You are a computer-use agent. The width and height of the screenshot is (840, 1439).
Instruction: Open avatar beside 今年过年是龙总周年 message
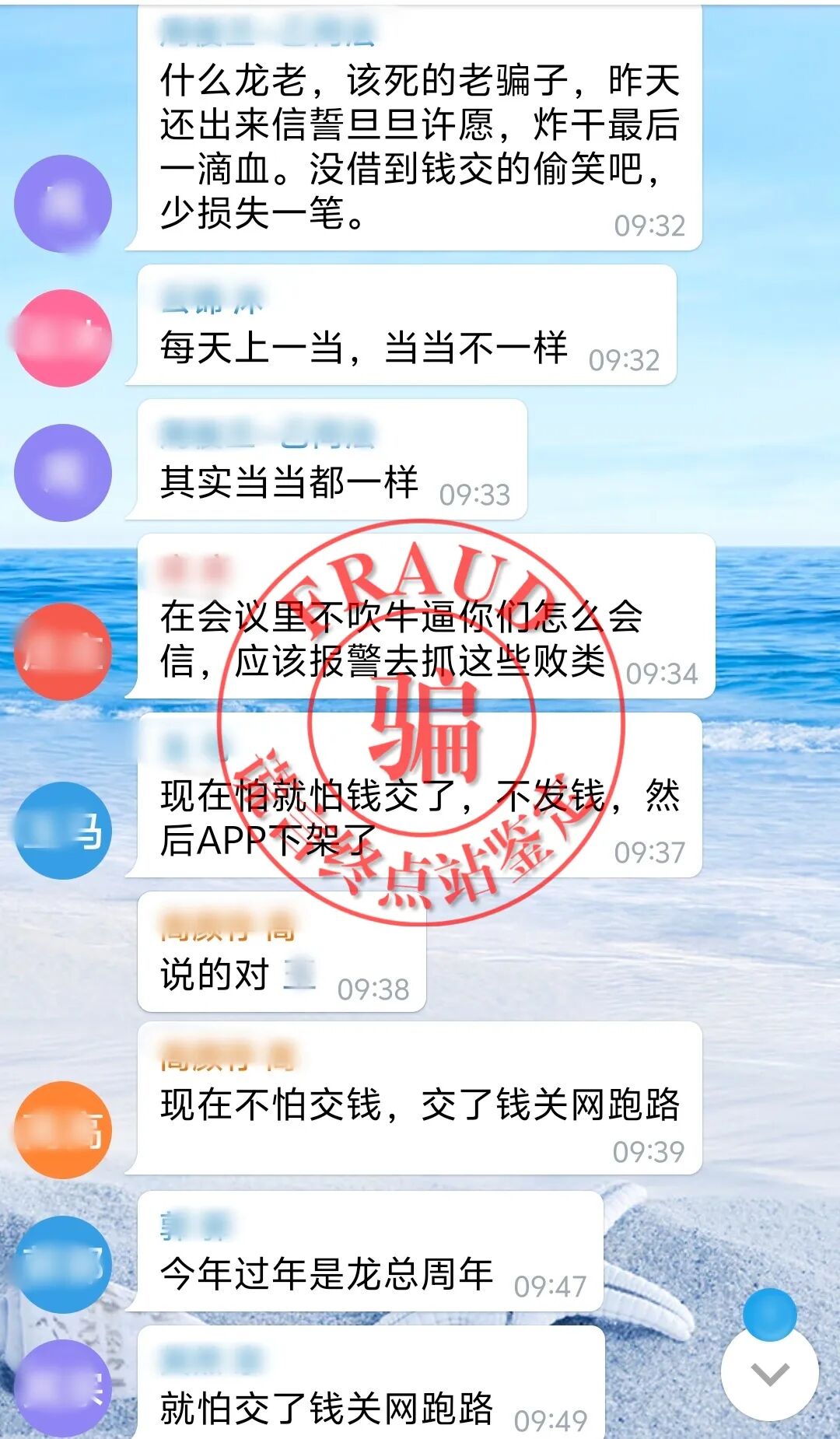(x=63, y=1265)
